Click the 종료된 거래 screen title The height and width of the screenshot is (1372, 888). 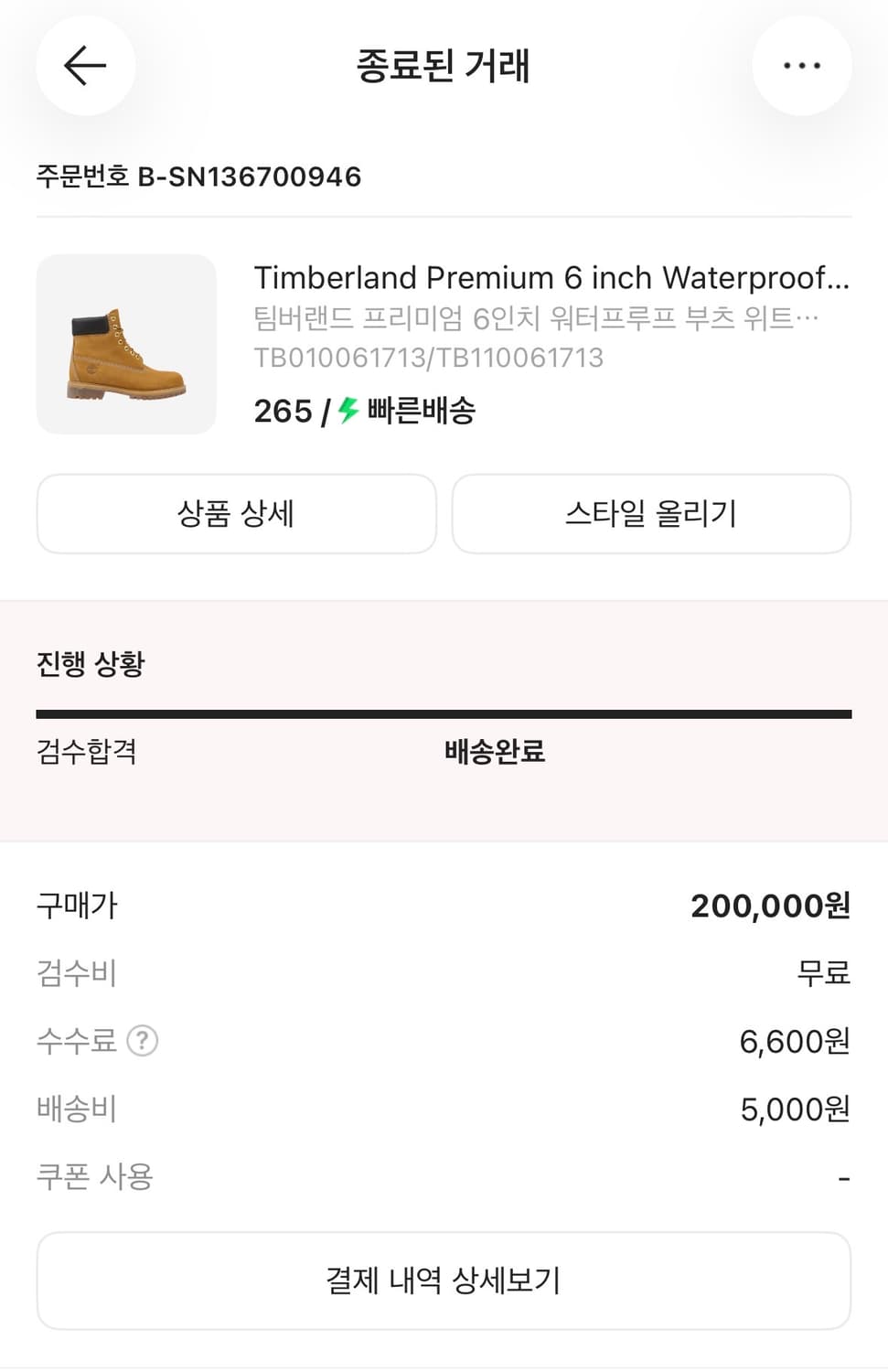pyautogui.click(x=444, y=66)
